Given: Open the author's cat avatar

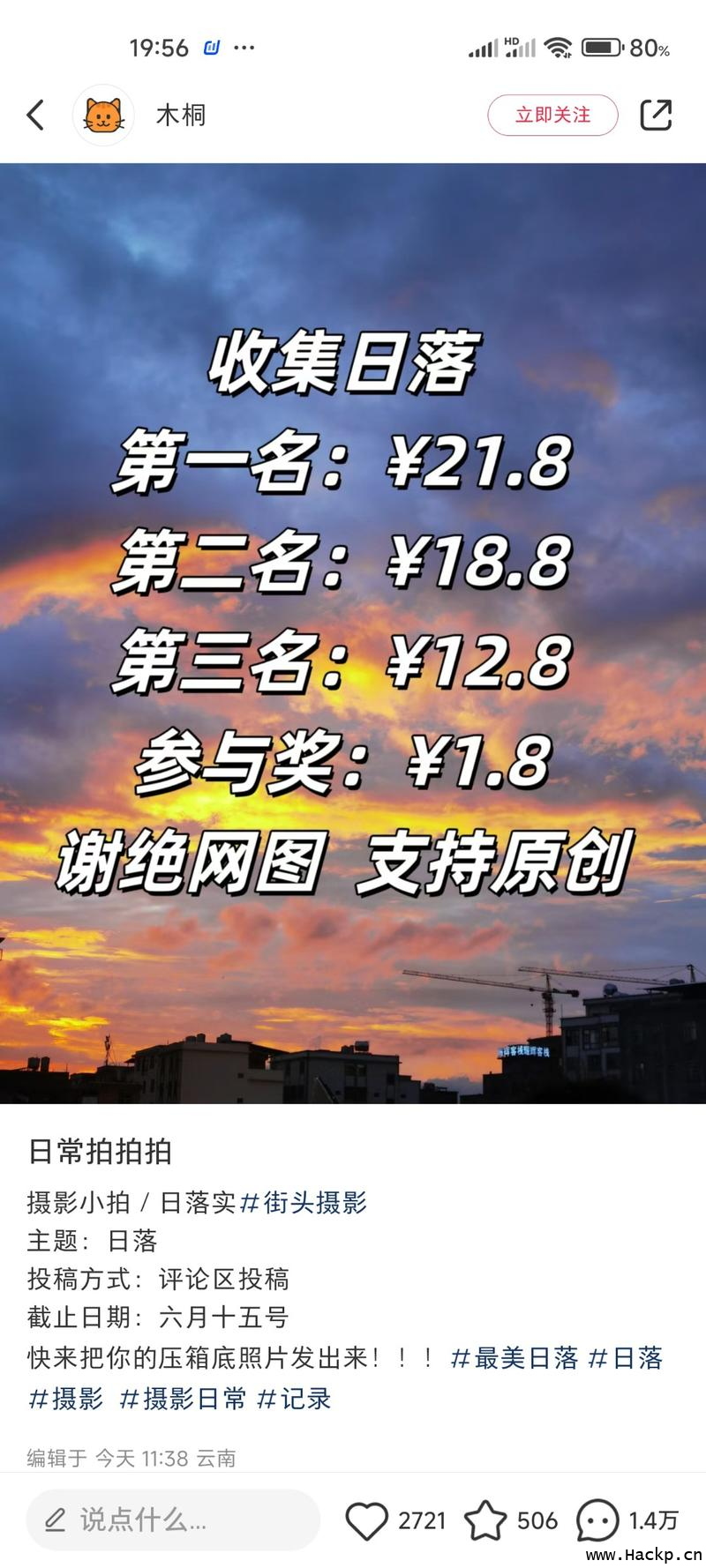Looking at the screenshot, I should (x=103, y=116).
